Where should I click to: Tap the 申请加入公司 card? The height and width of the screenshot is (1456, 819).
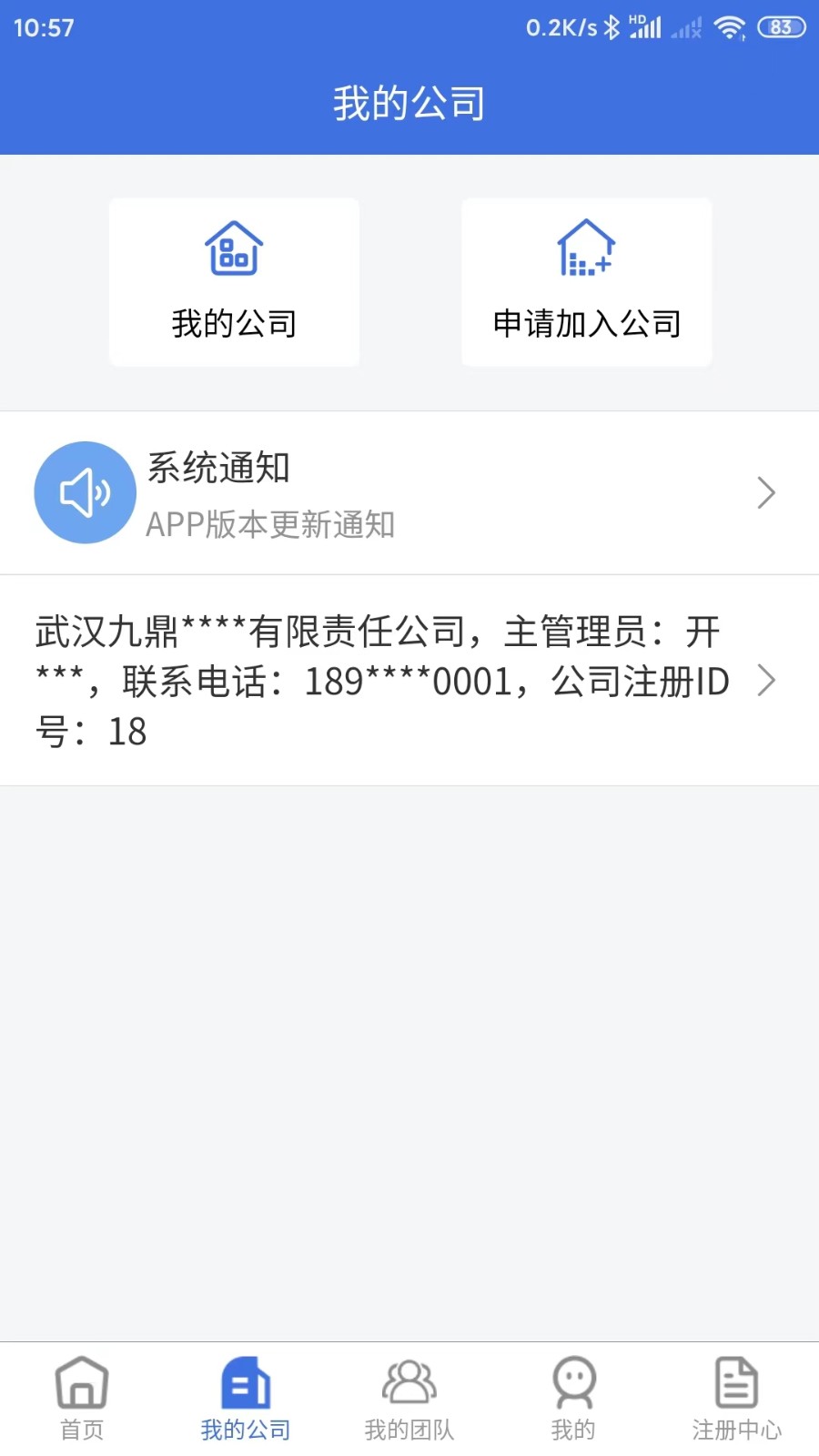[586, 282]
